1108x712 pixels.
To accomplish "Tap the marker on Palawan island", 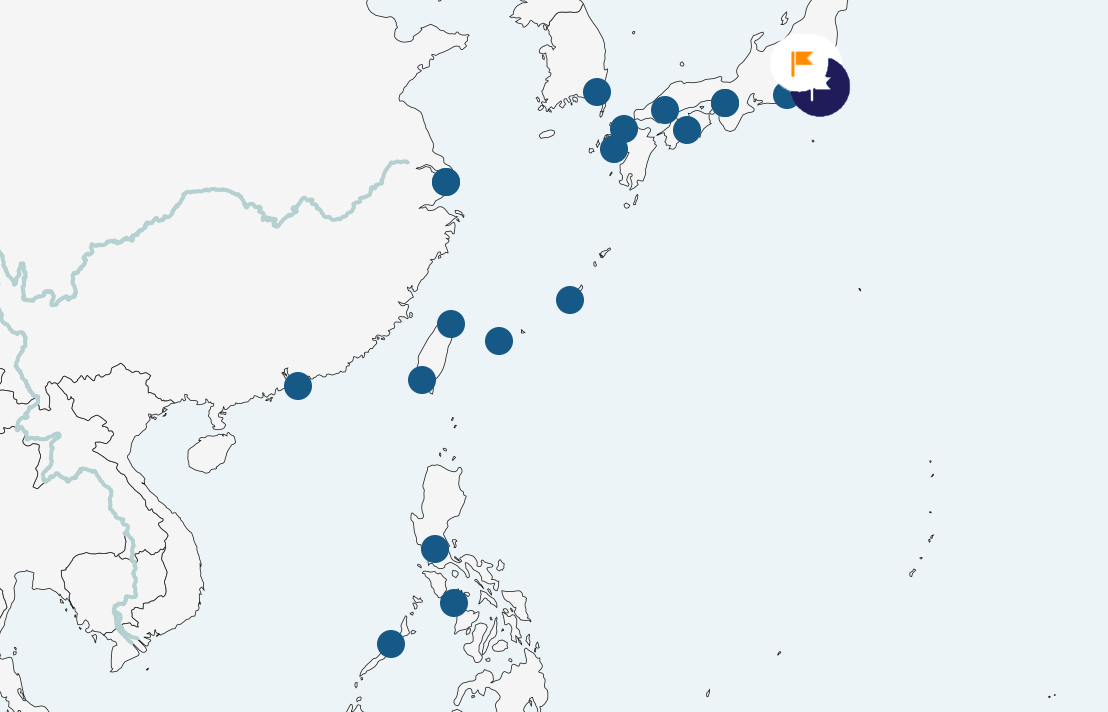I will (x=391, y=644).
